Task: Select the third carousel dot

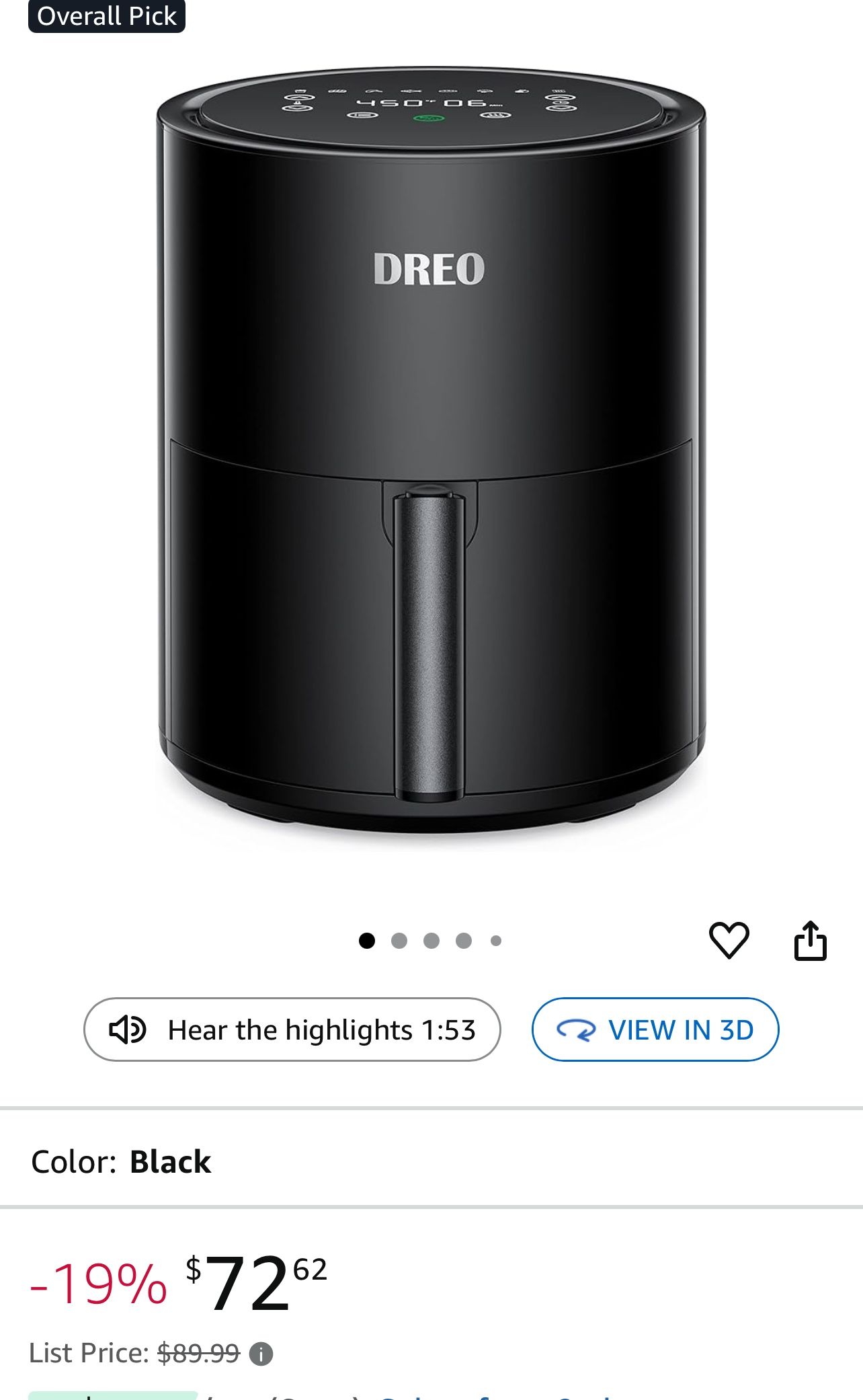Action: (432, 941)
